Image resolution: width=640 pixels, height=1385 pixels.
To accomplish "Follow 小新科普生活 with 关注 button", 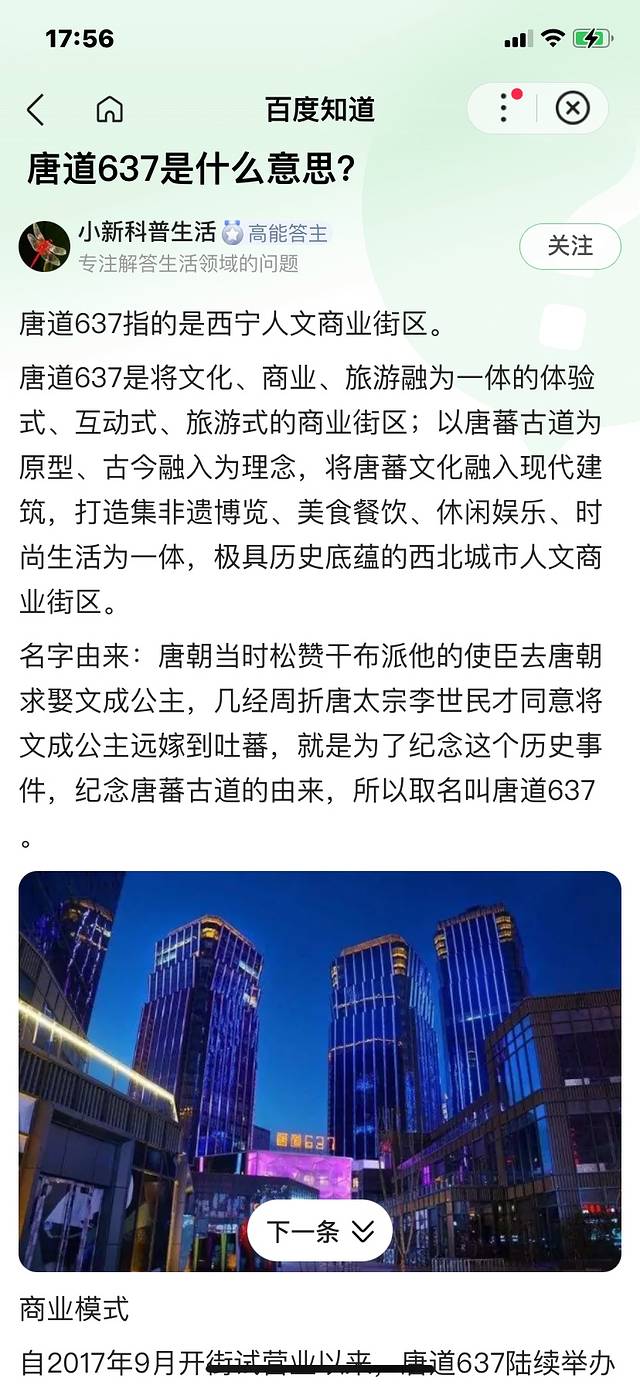I will (570, 246).
